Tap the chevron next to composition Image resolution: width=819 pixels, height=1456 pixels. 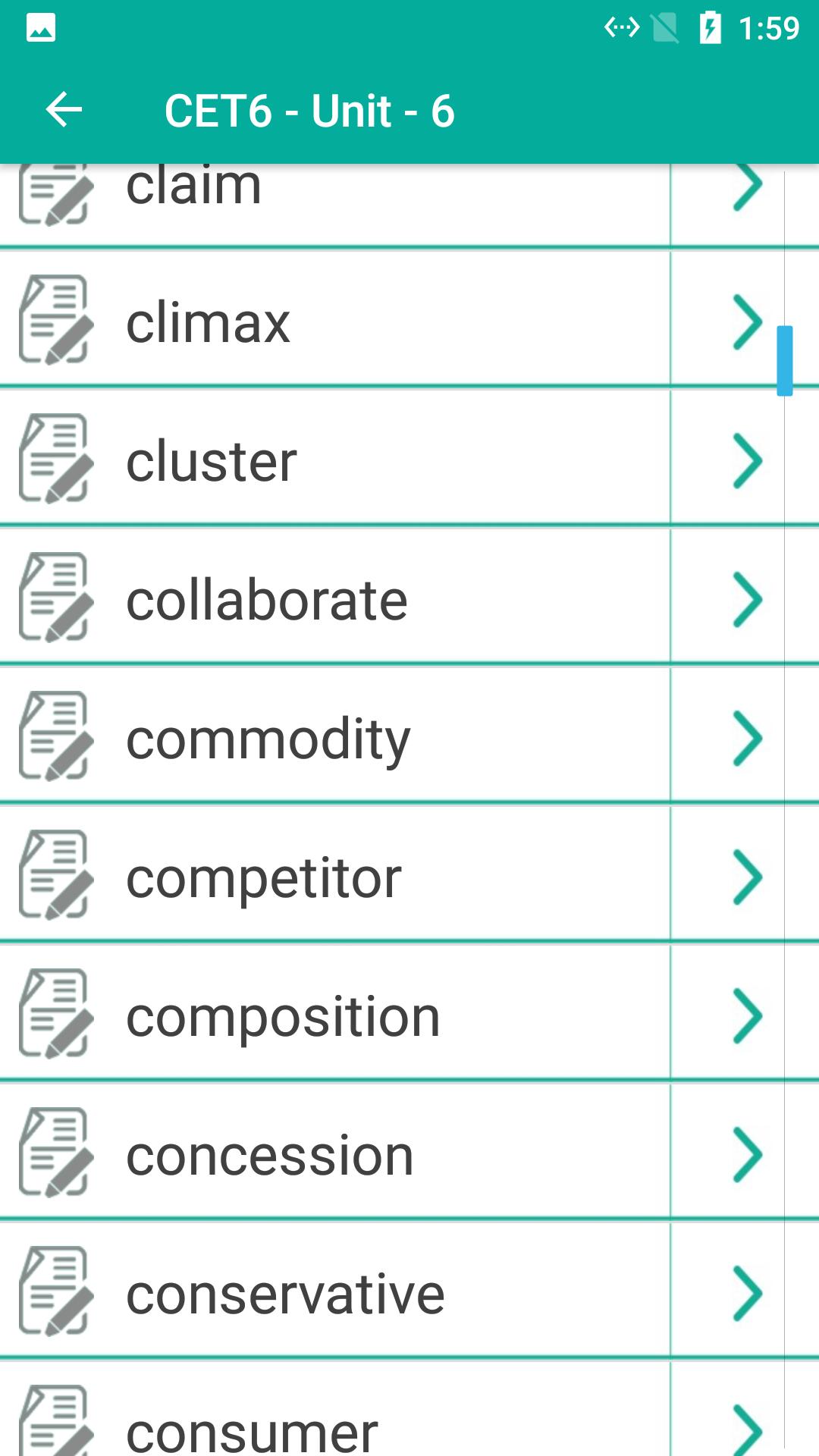click(747, 1016)
